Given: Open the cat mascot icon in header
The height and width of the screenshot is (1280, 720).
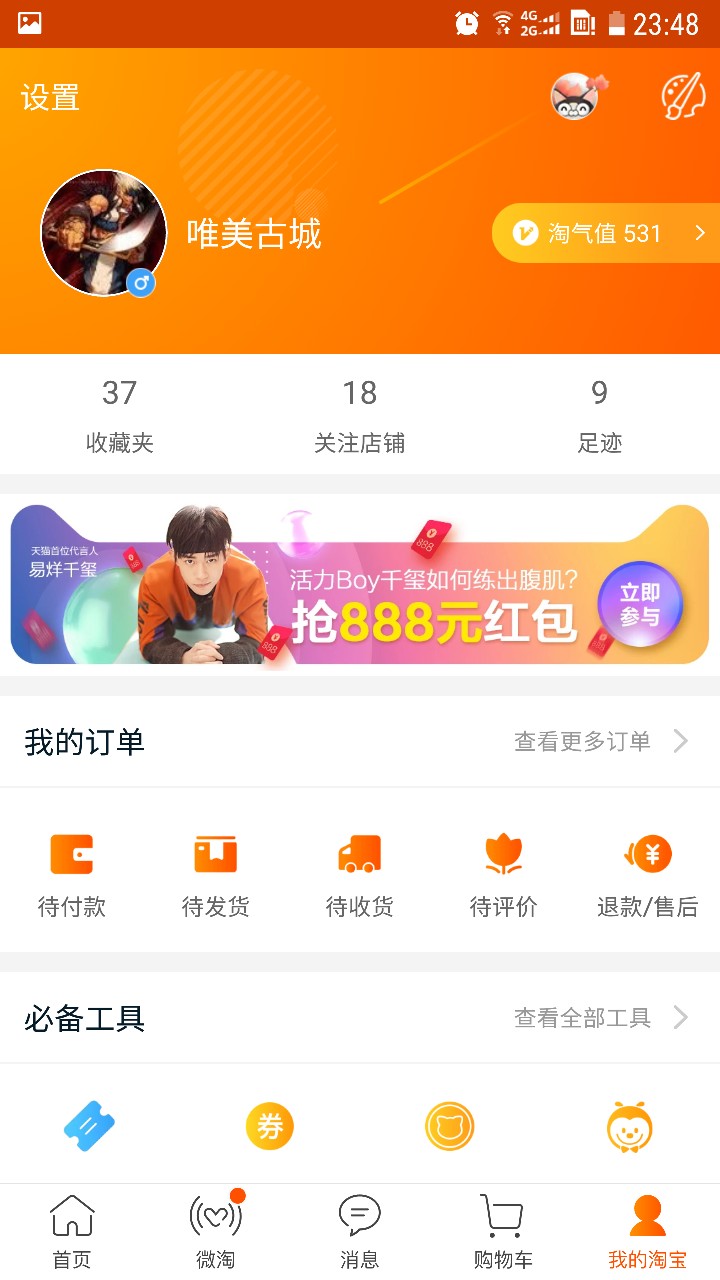Looking at the screenshot, I should point(578,97).
